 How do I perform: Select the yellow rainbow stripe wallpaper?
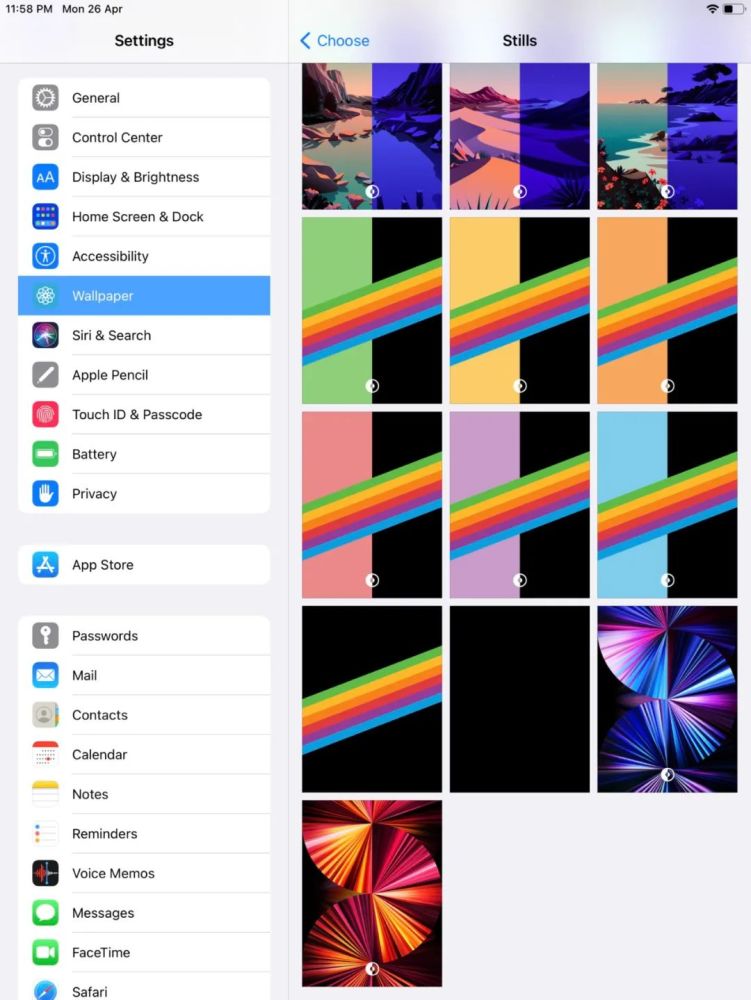[x=520, y=311]
